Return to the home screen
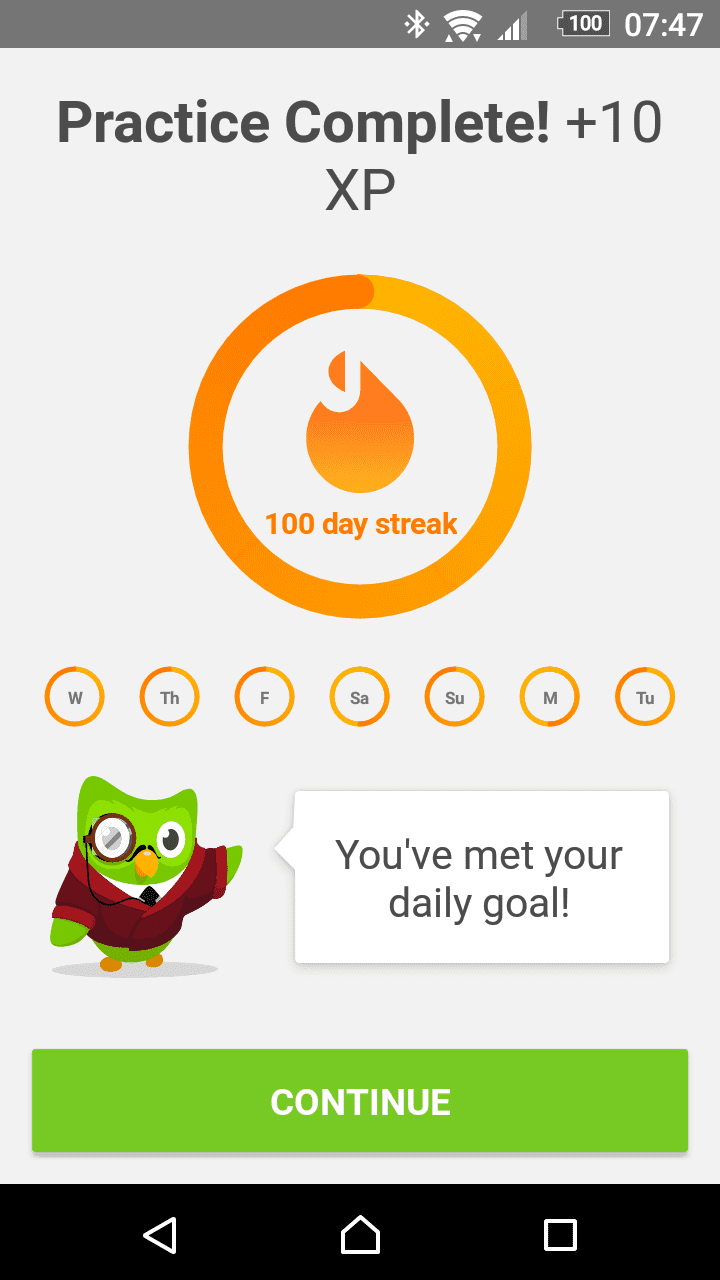This screenshot has height=1280, width=720. 360,1234
